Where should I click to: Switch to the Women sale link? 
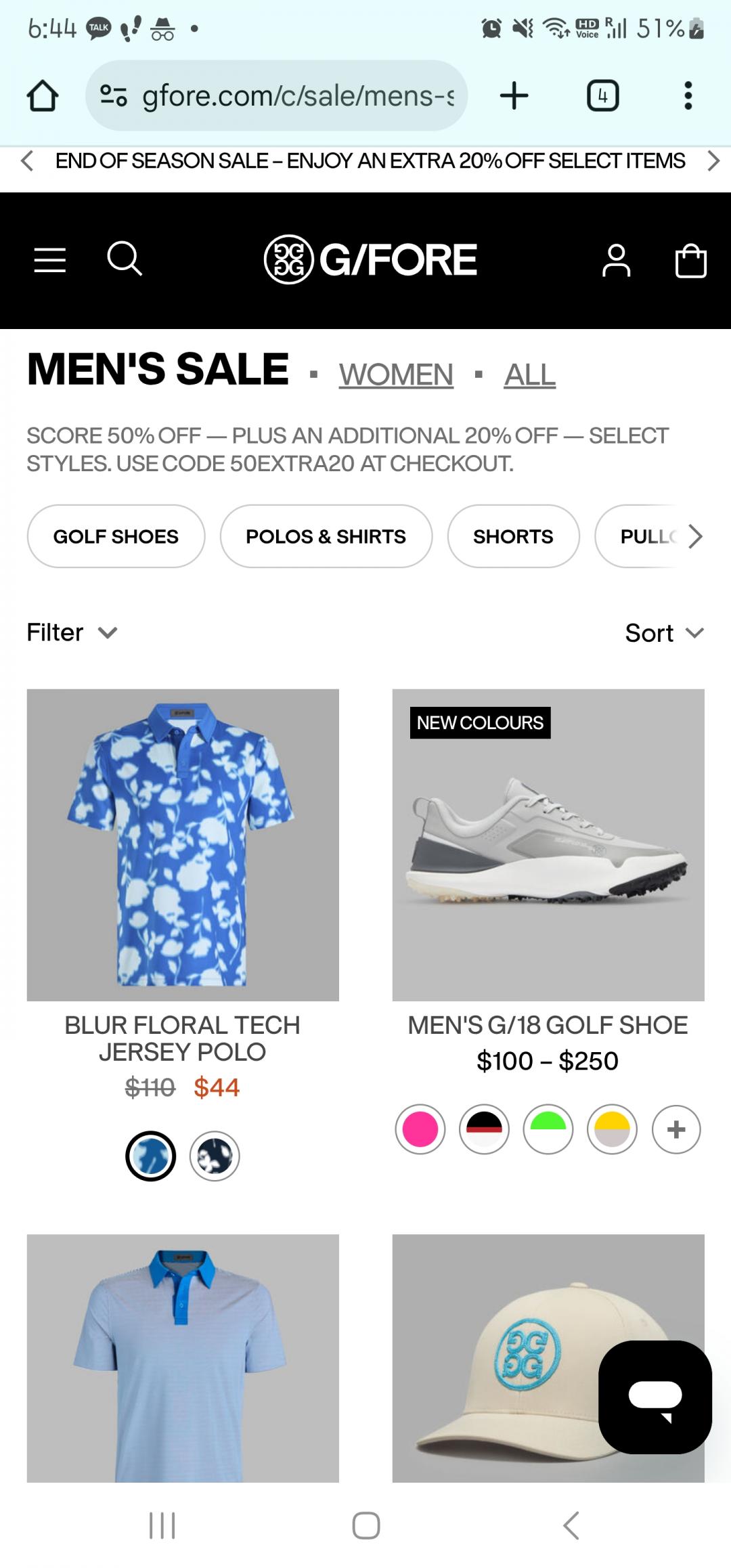pos(396,374)
